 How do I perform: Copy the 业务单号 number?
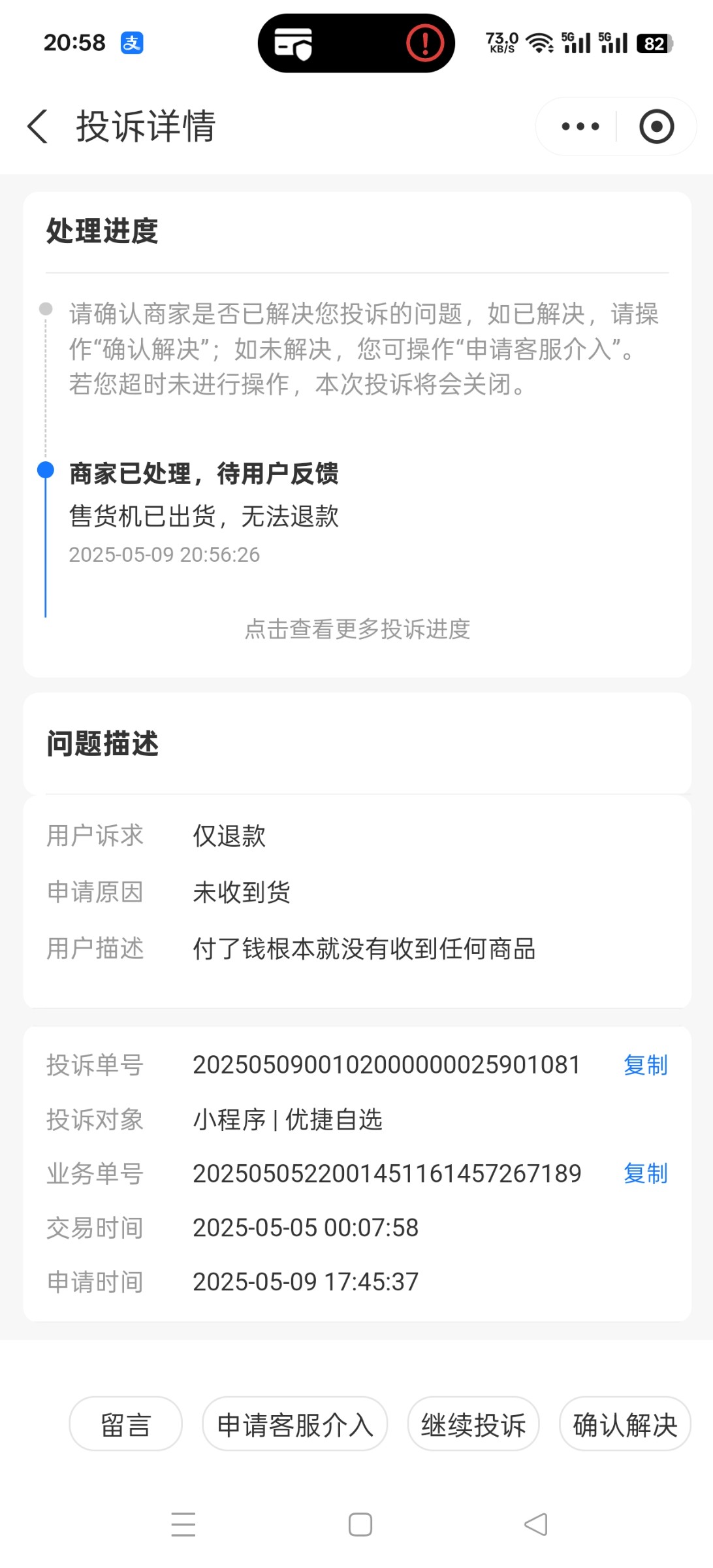click(645, 1173)
